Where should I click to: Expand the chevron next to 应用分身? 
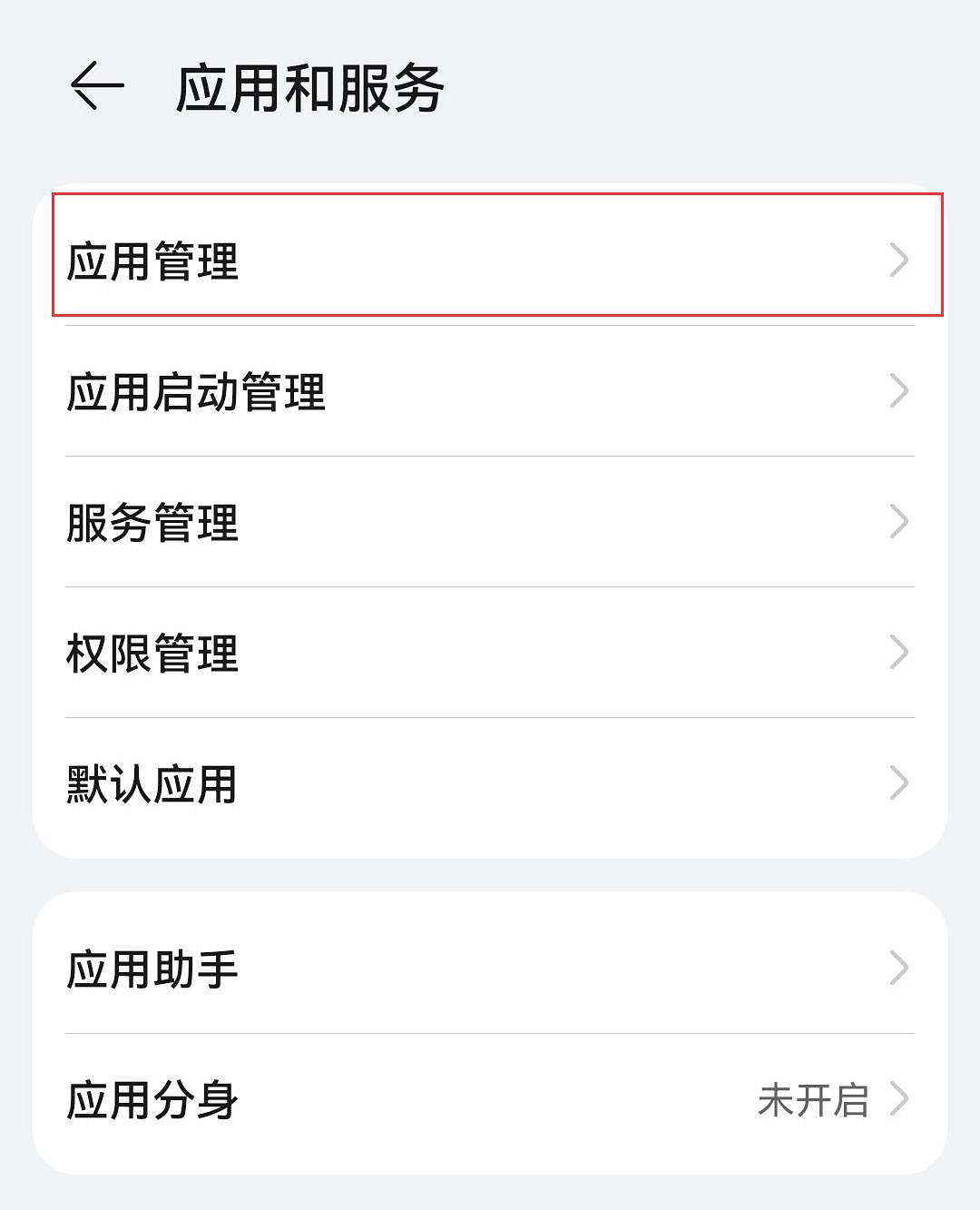pyautogui.click(x=901, y=1100)
